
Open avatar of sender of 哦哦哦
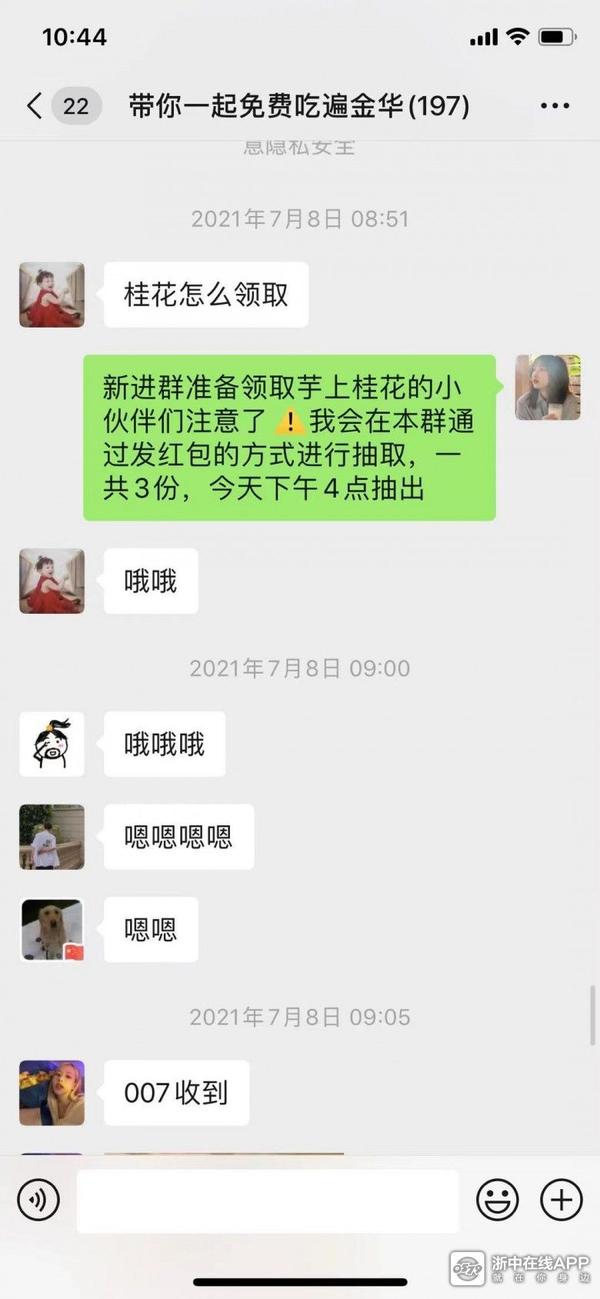[52, 744]
